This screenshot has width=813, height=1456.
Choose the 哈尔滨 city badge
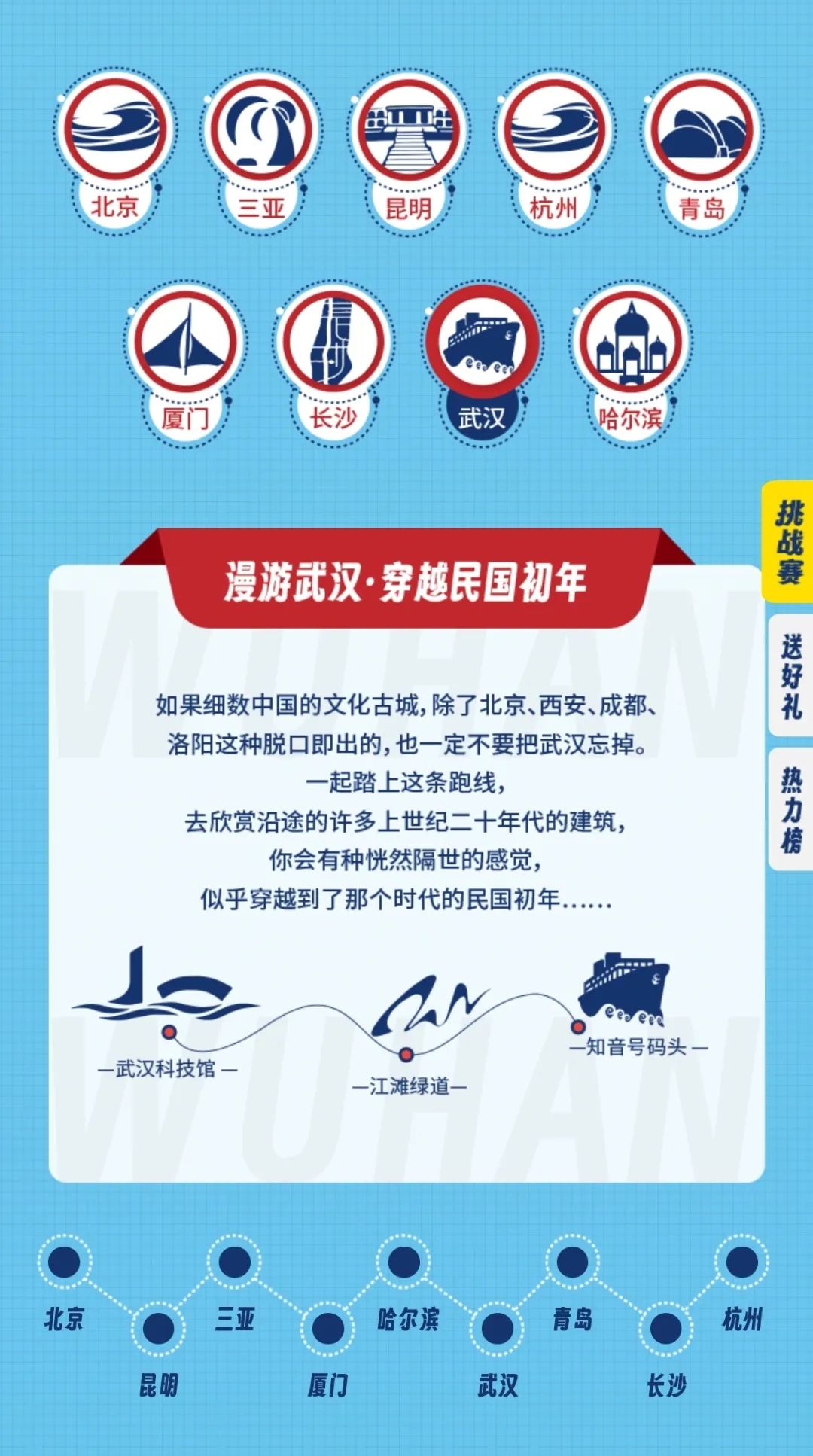[x=631, y=364]
